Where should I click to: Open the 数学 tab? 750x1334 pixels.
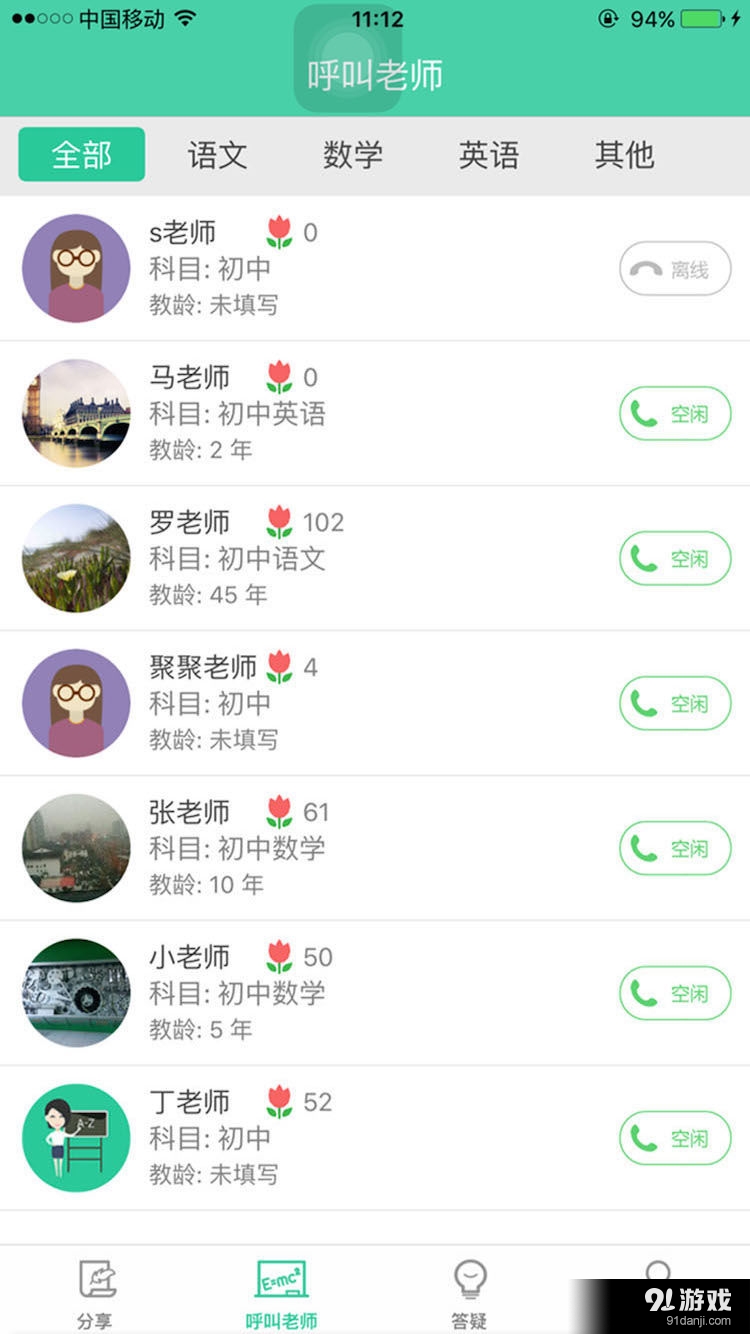point(352,155)
